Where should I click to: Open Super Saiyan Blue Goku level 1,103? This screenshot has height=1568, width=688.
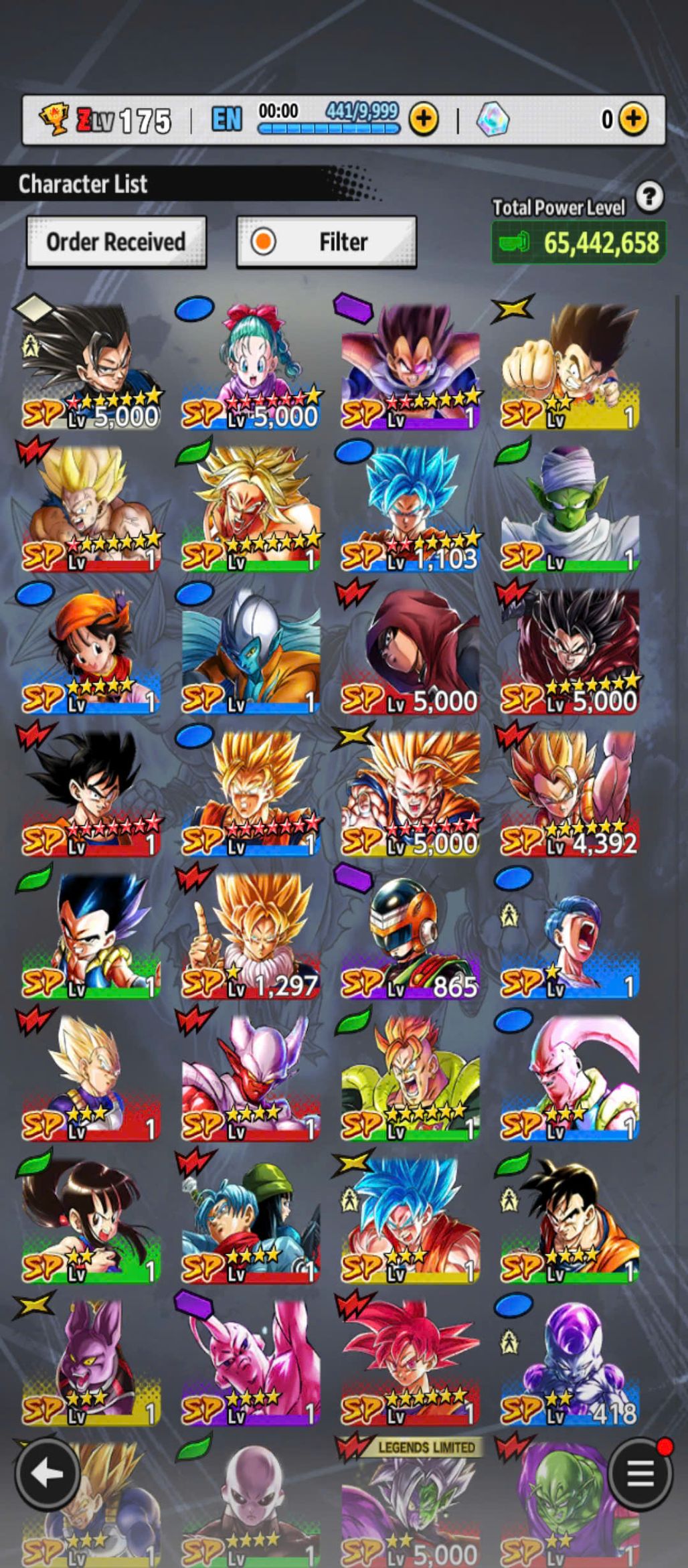pos(410,507)
